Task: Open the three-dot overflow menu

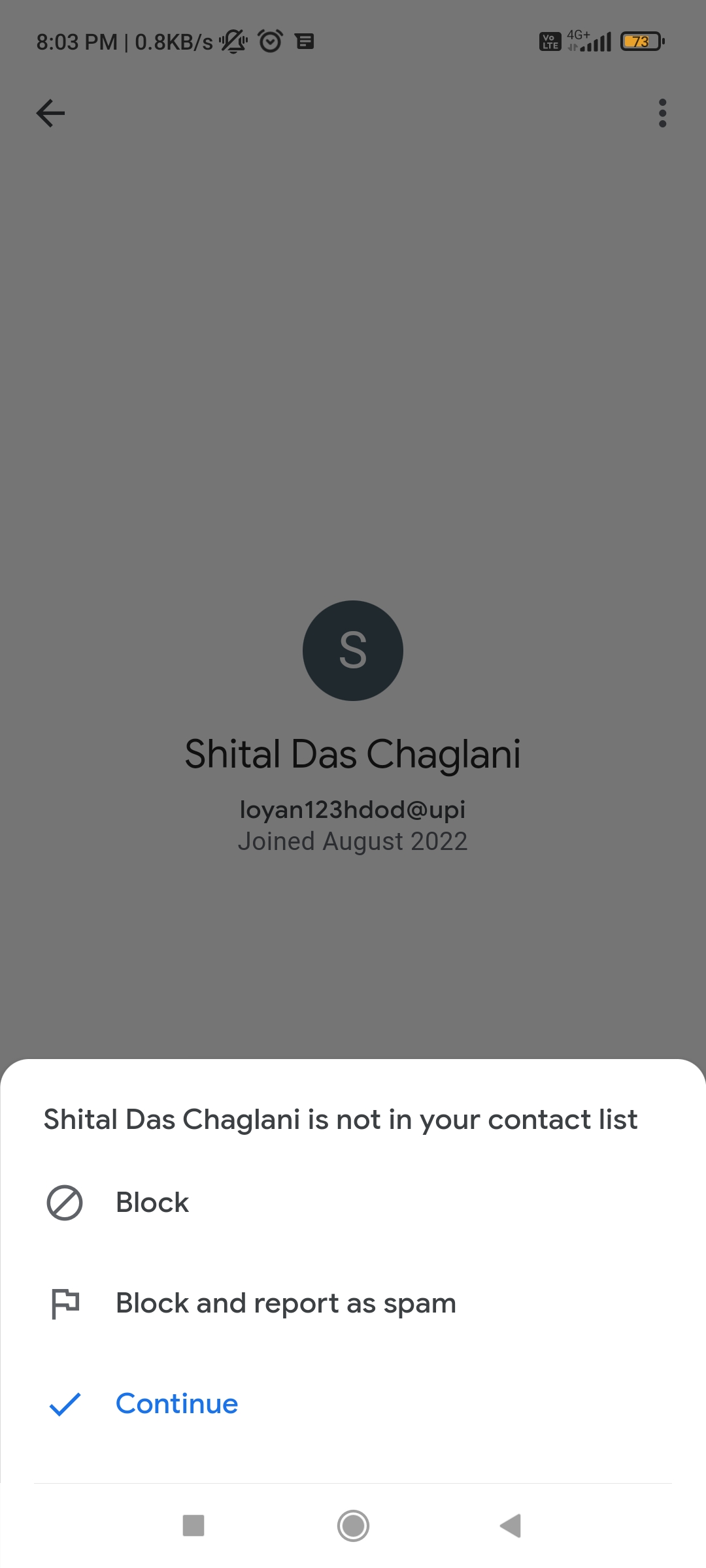Action: (x=662, y=113)
